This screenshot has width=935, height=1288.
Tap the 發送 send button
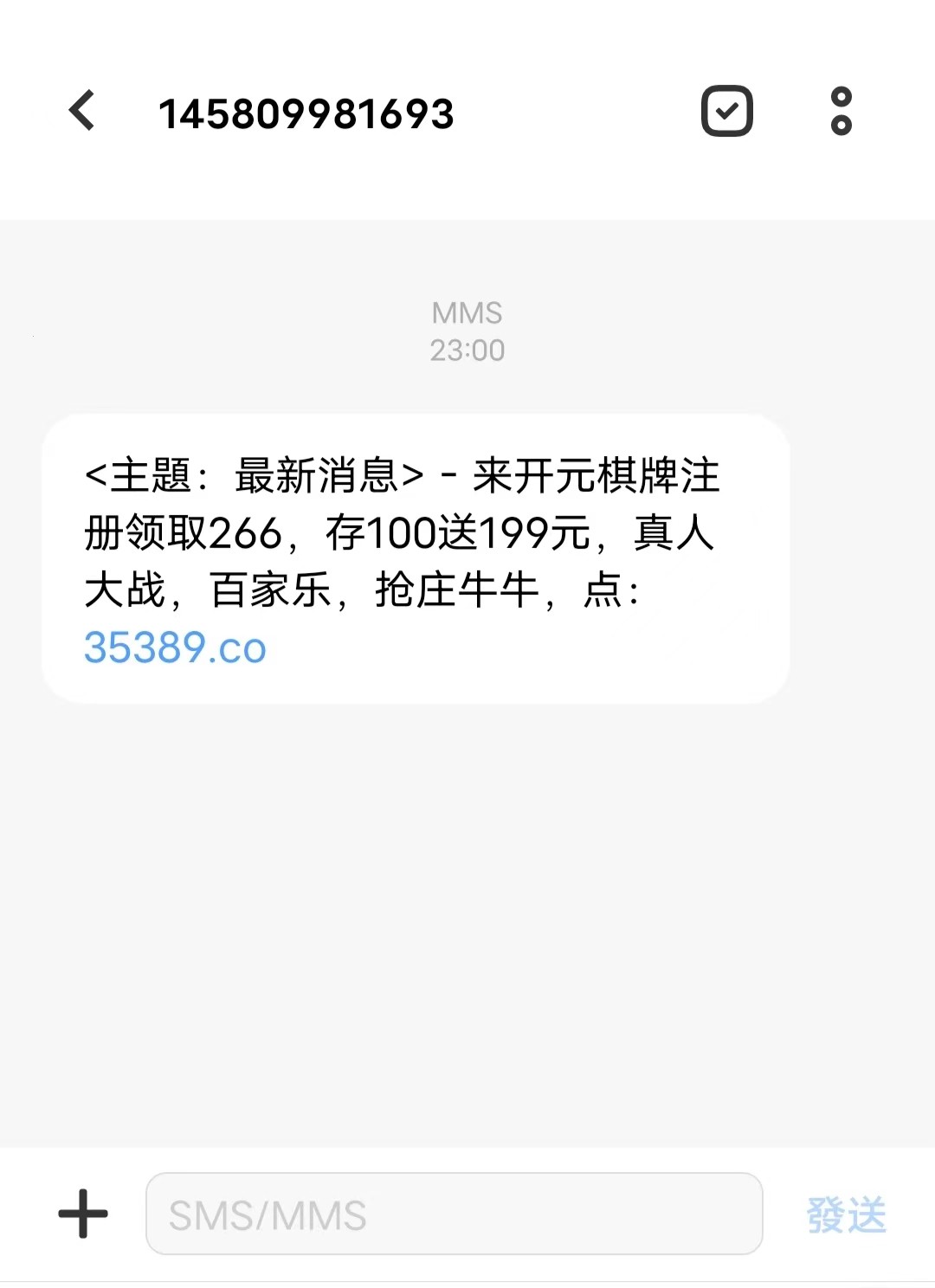pos(846,1215)
